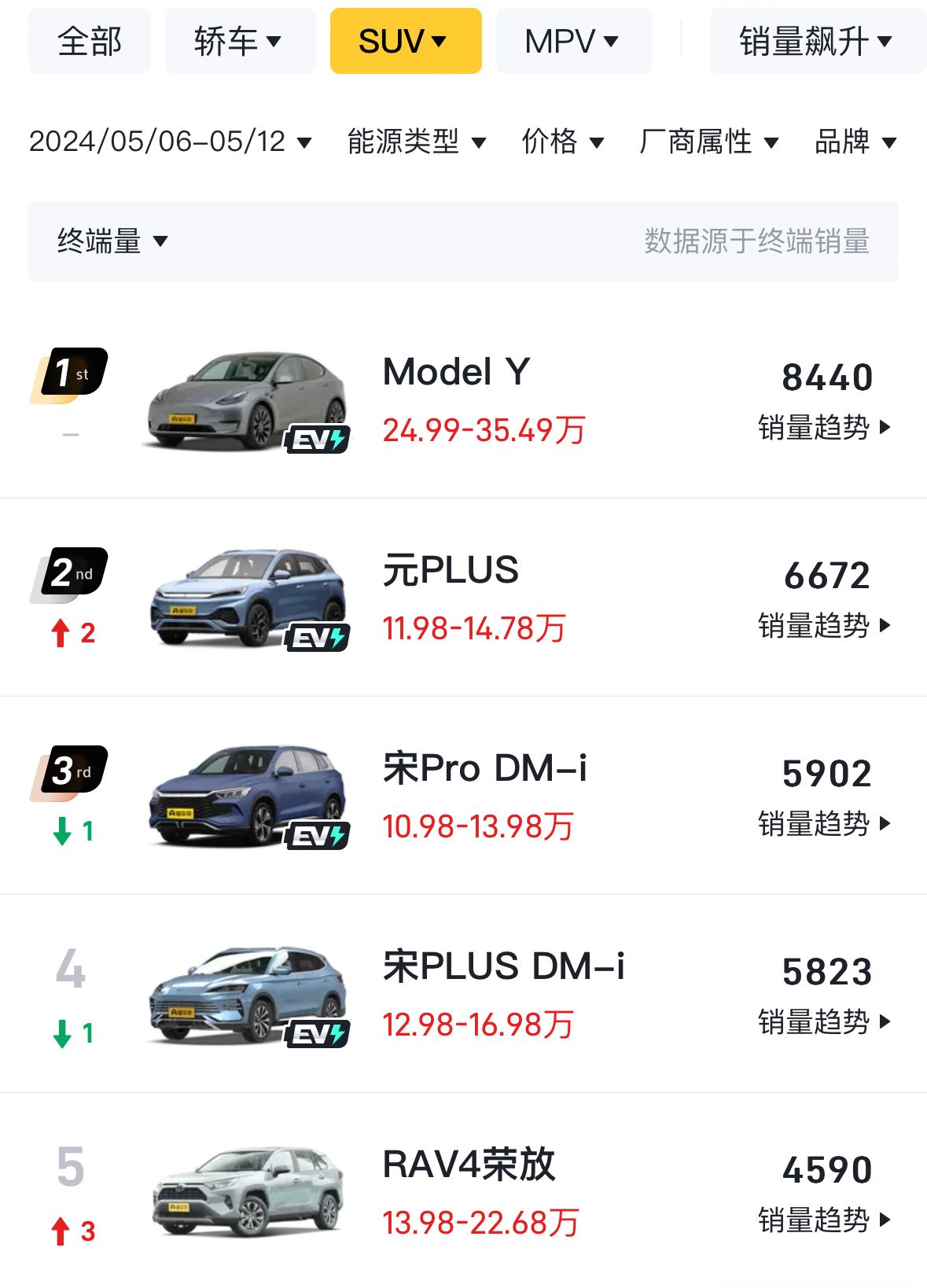View 销量趋势 for Model Y
The image size is (927, 1288).
pyautogui.click(x=824, y=428)
